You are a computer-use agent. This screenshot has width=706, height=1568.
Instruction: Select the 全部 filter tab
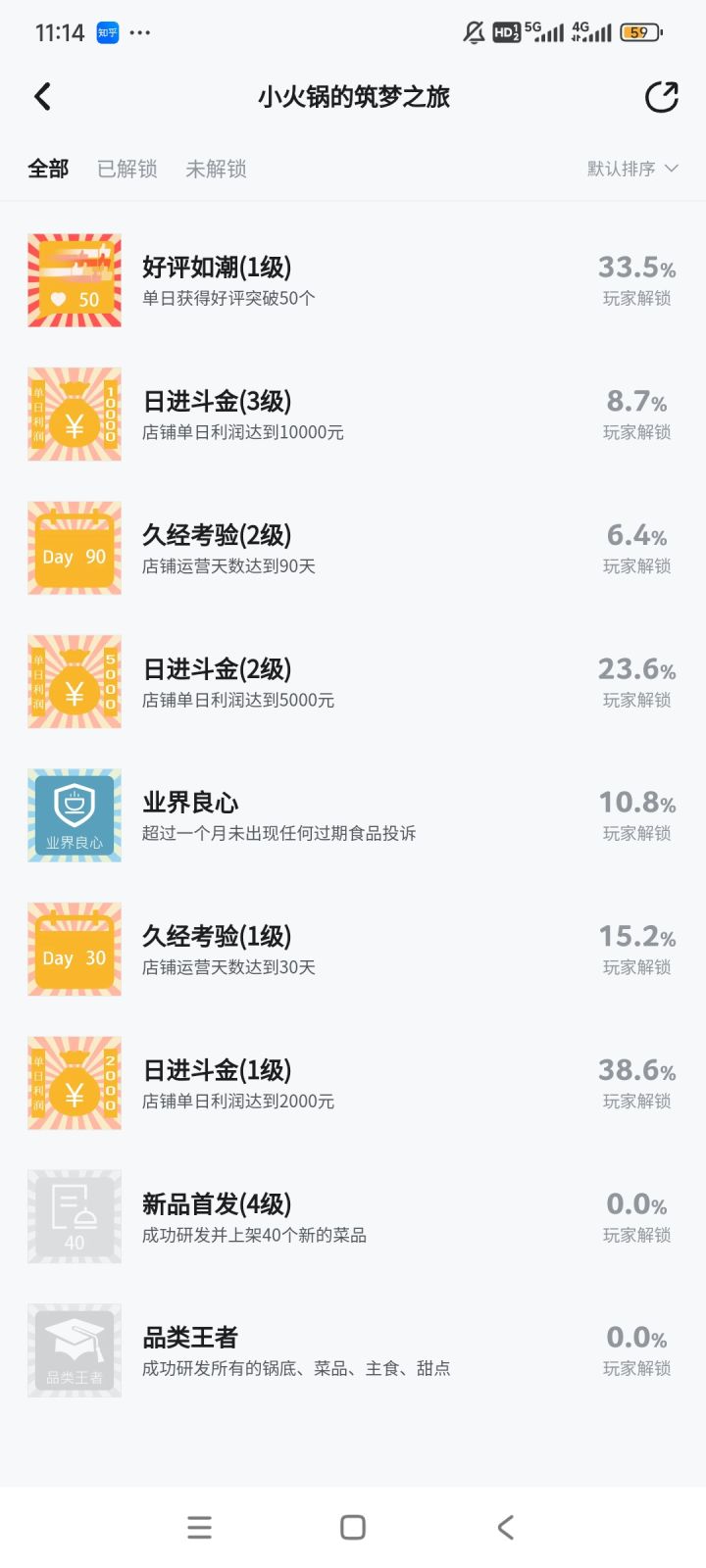[47, 168]
